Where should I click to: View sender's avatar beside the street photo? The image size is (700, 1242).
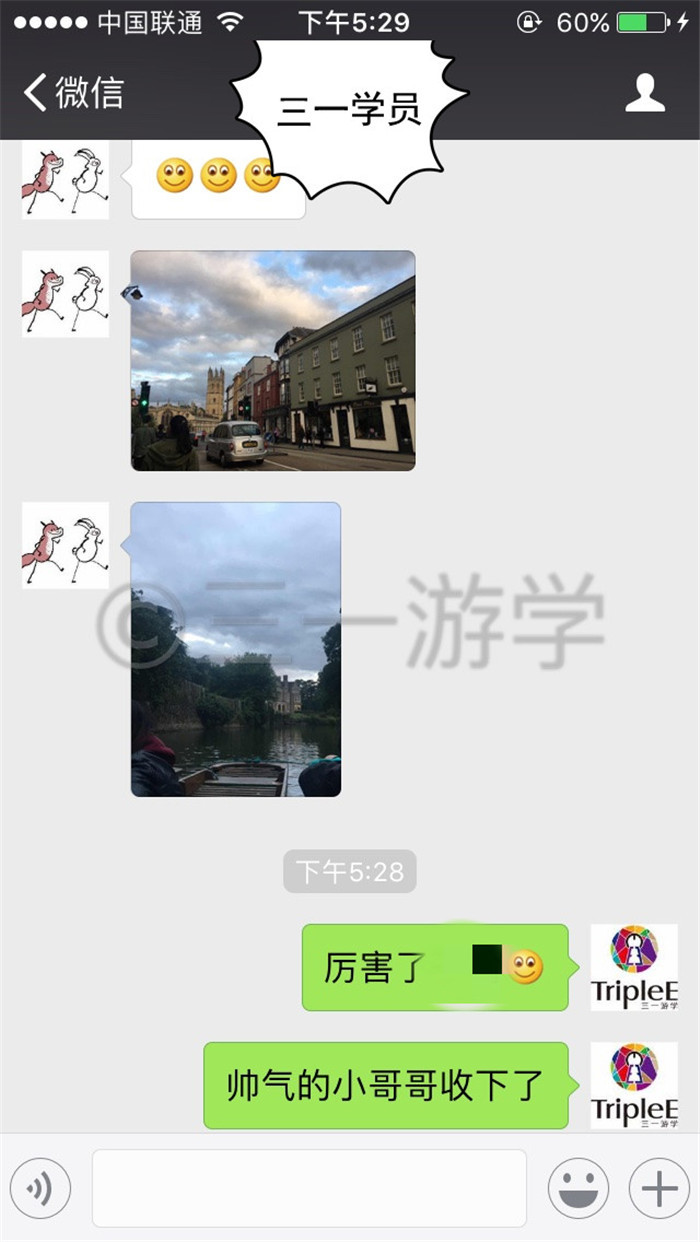[x=65, y=294]
